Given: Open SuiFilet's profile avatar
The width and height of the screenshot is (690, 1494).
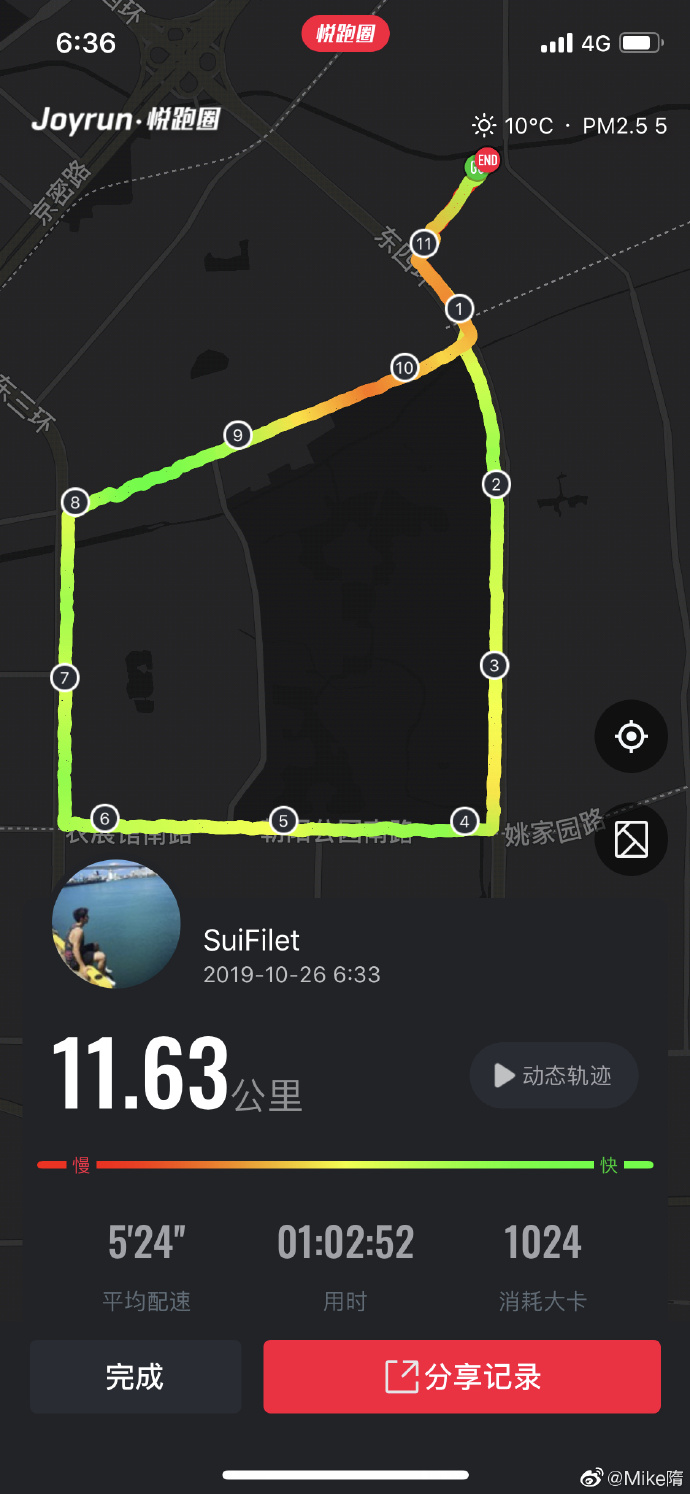Looking at the screenshot, I should tap(116, 925).
